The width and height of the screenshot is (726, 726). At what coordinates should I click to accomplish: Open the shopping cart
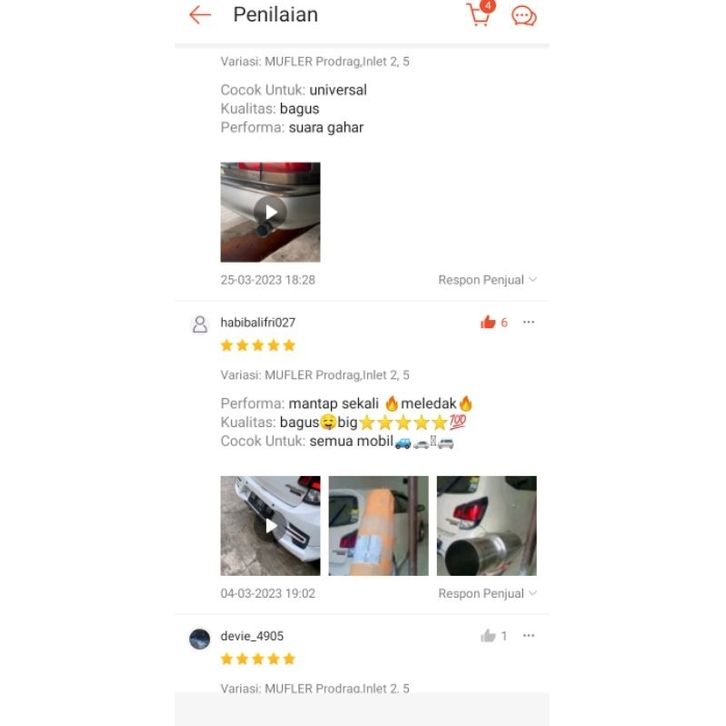tap(479, 15)
